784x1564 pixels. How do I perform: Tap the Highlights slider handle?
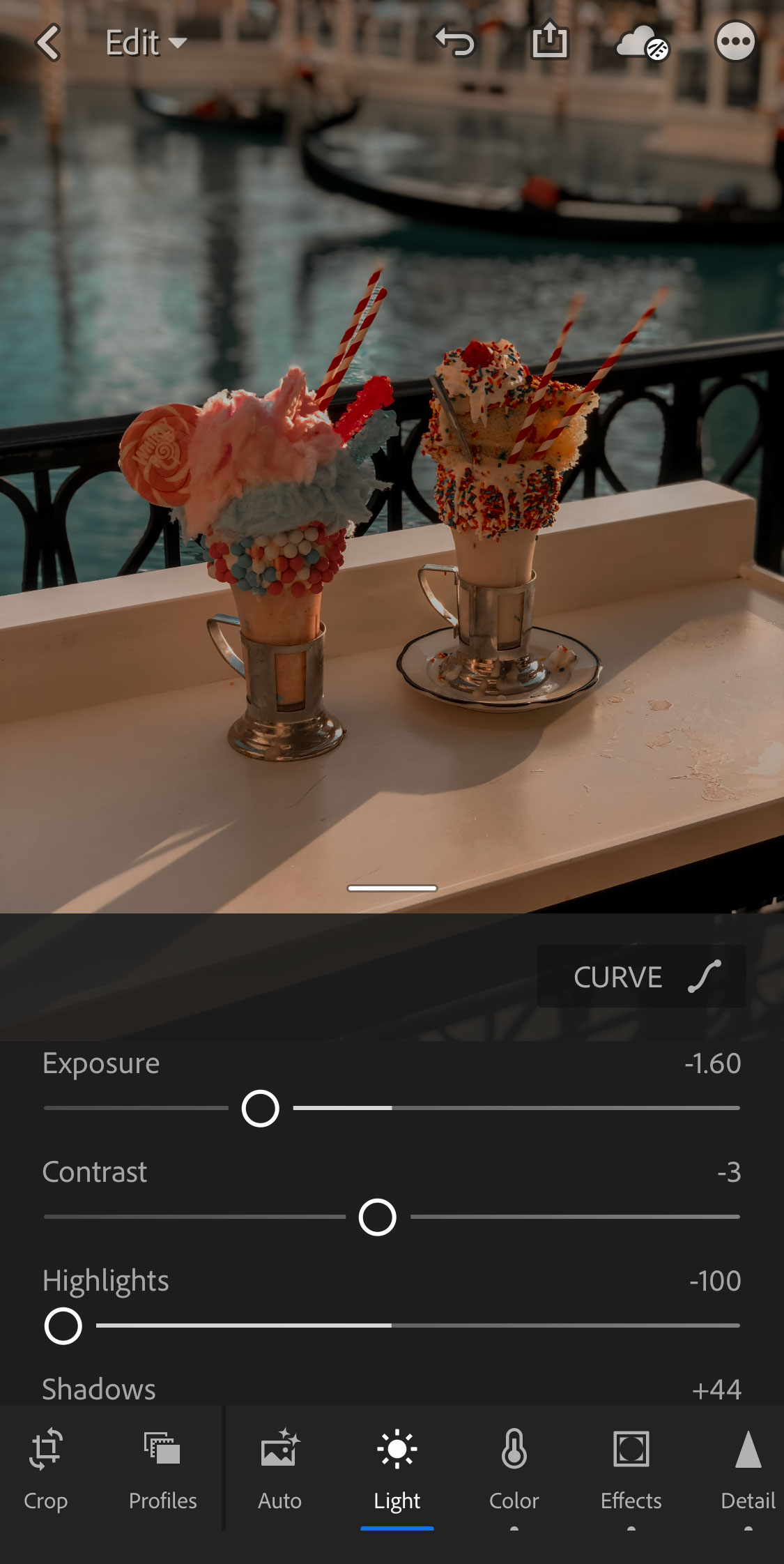63,1326
